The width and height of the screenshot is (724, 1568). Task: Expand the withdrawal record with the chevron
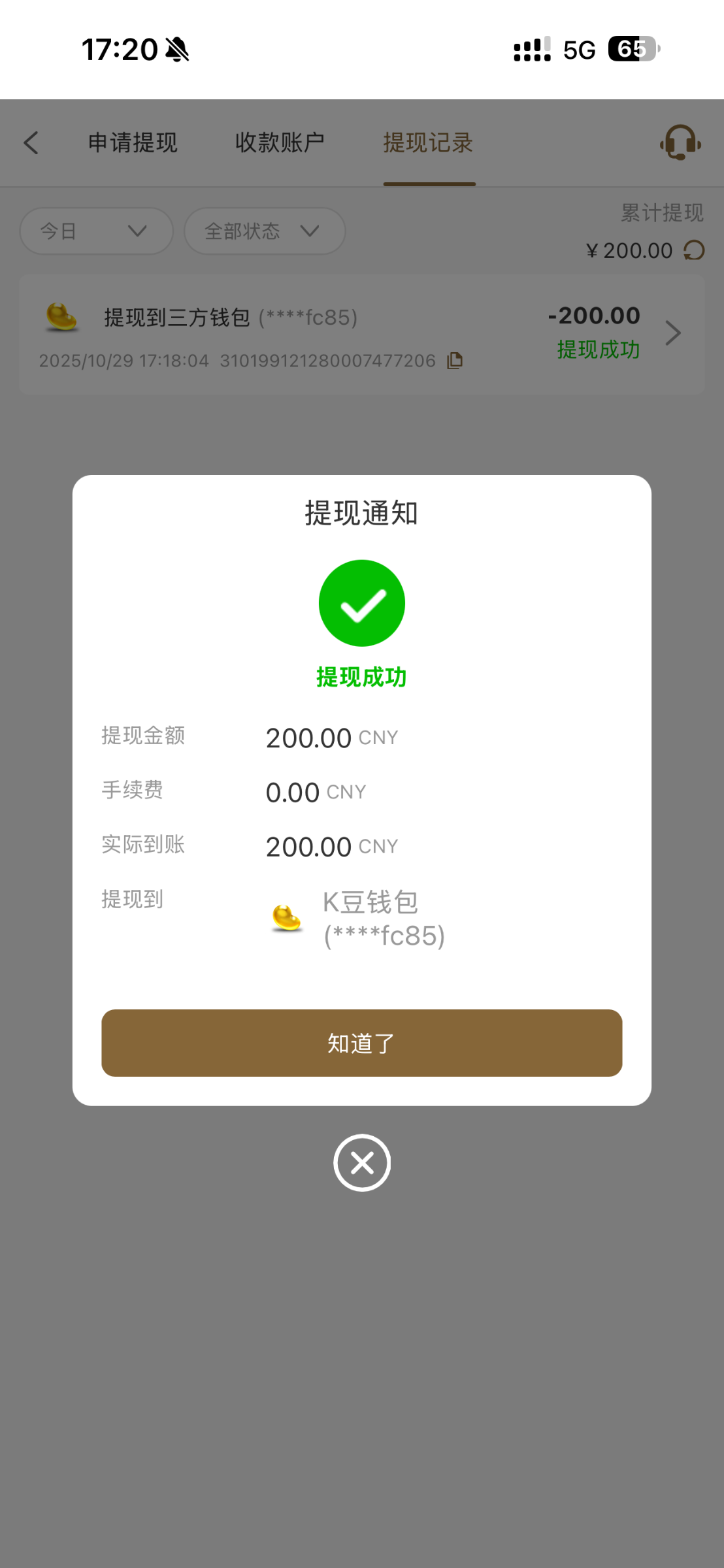674,333
